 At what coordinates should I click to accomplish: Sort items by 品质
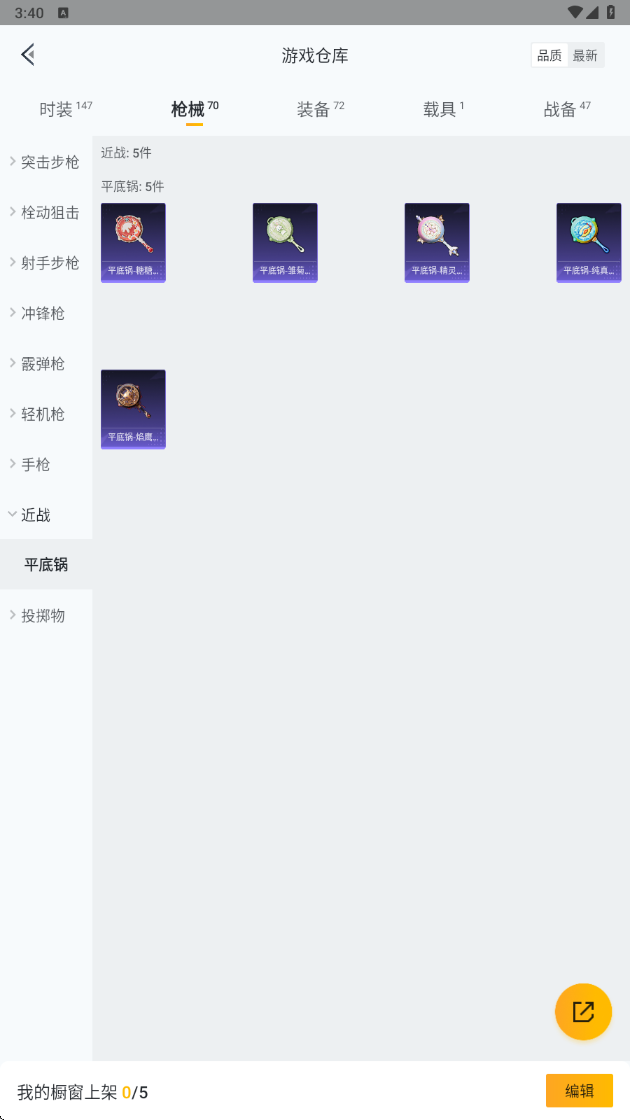(x=549, y=56)
